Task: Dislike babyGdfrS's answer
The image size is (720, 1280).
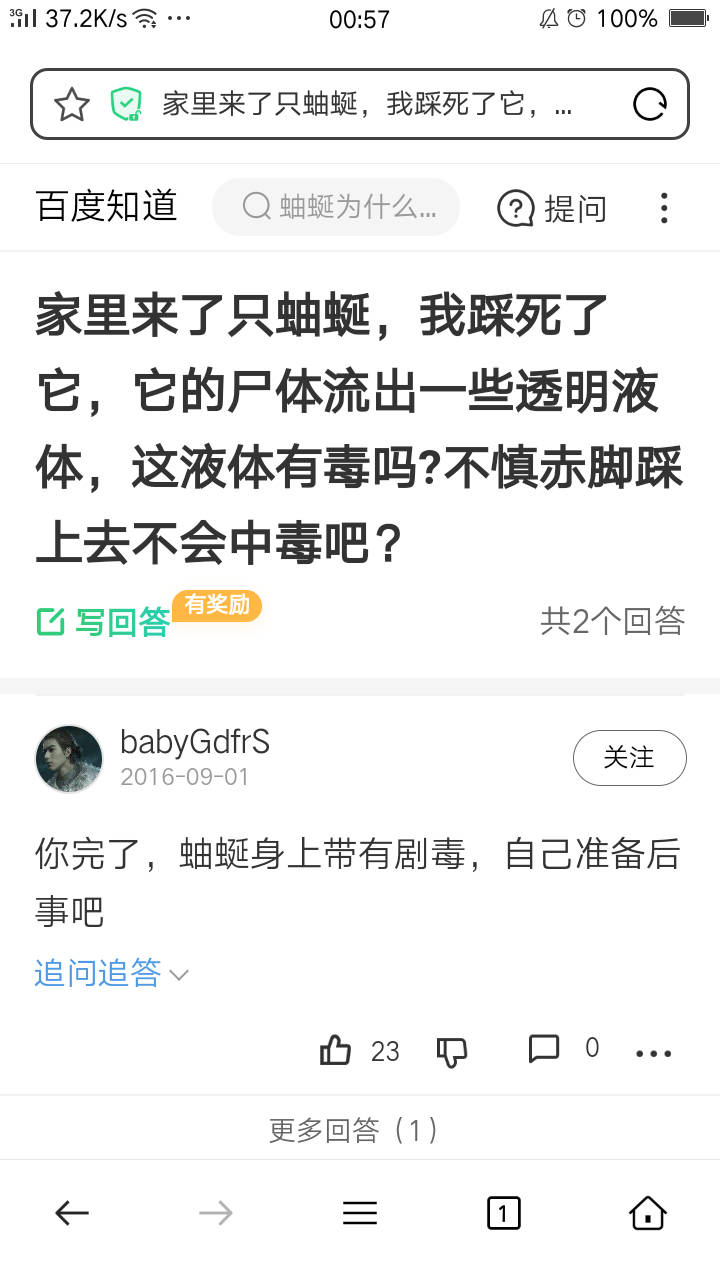Action: 452,1051
